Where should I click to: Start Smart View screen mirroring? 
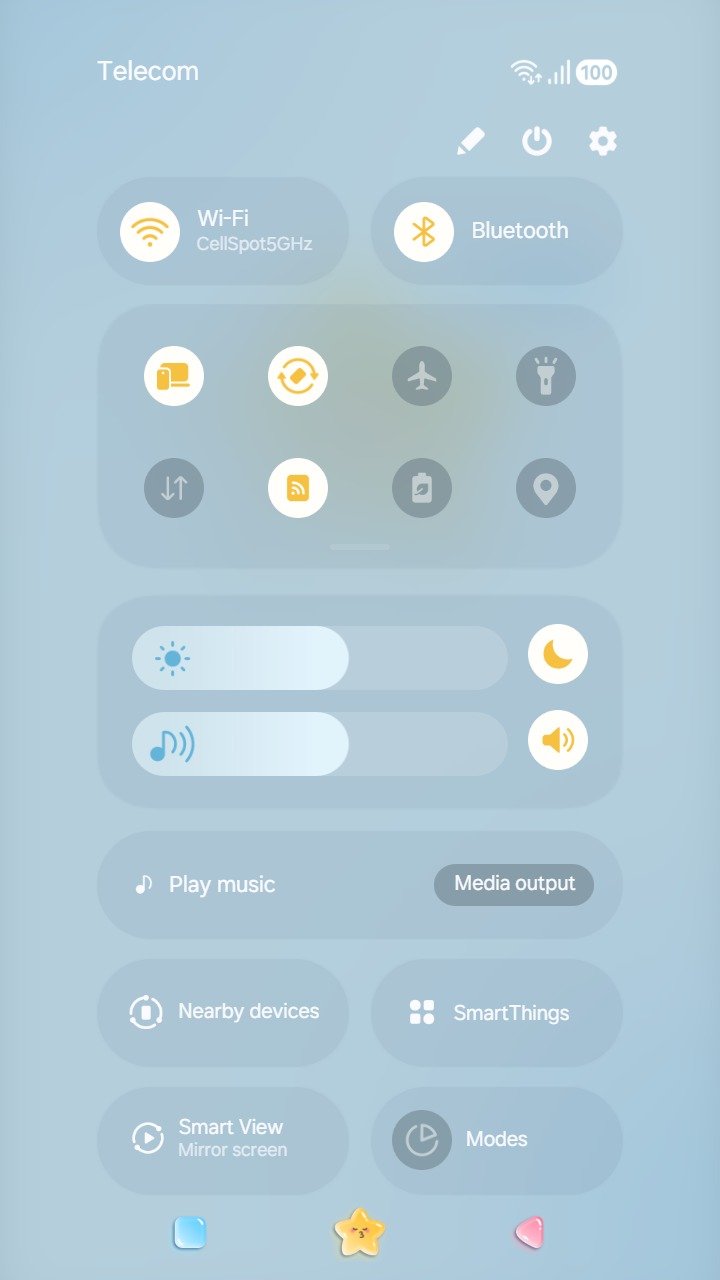point(223,1139)
